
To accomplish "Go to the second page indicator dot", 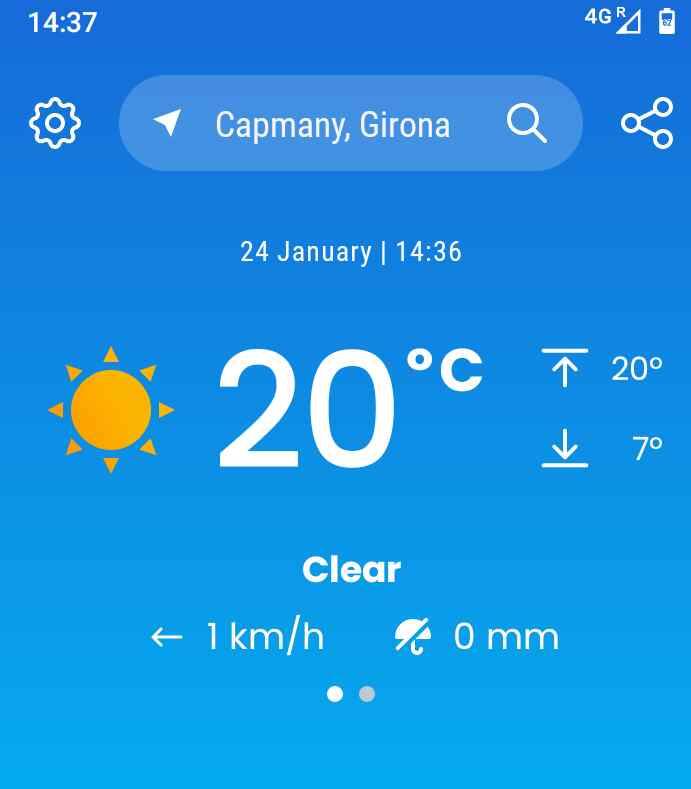I will [x=367, y=694].
